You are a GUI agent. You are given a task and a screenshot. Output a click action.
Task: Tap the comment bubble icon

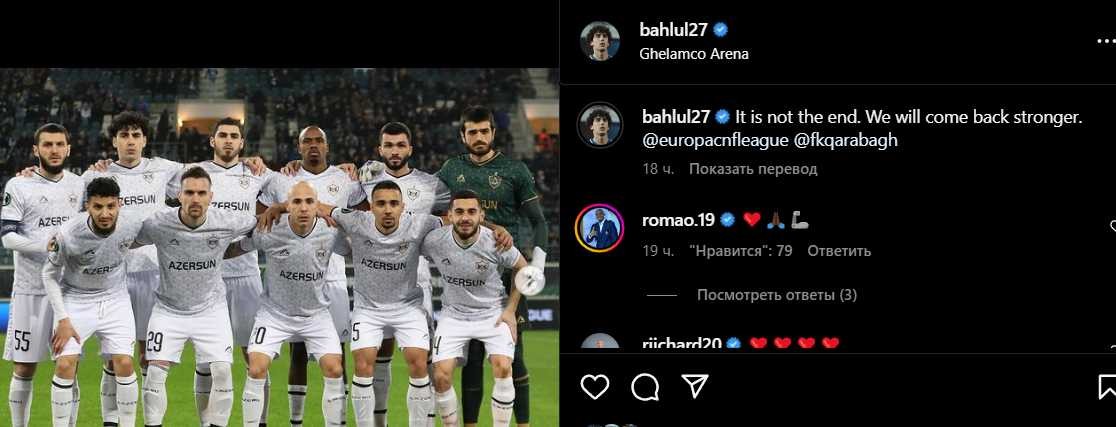pos(645,386)
